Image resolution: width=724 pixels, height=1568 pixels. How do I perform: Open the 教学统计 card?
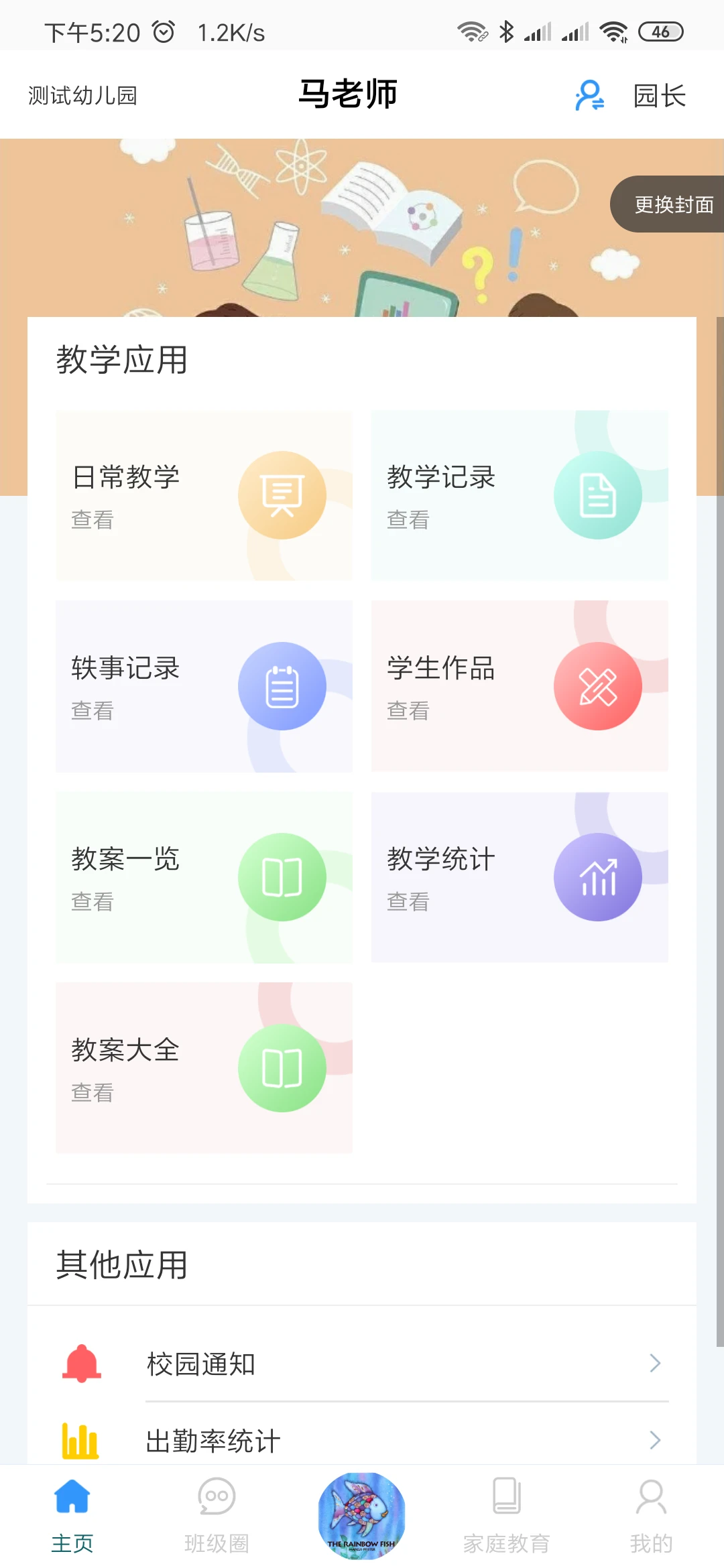520,877
